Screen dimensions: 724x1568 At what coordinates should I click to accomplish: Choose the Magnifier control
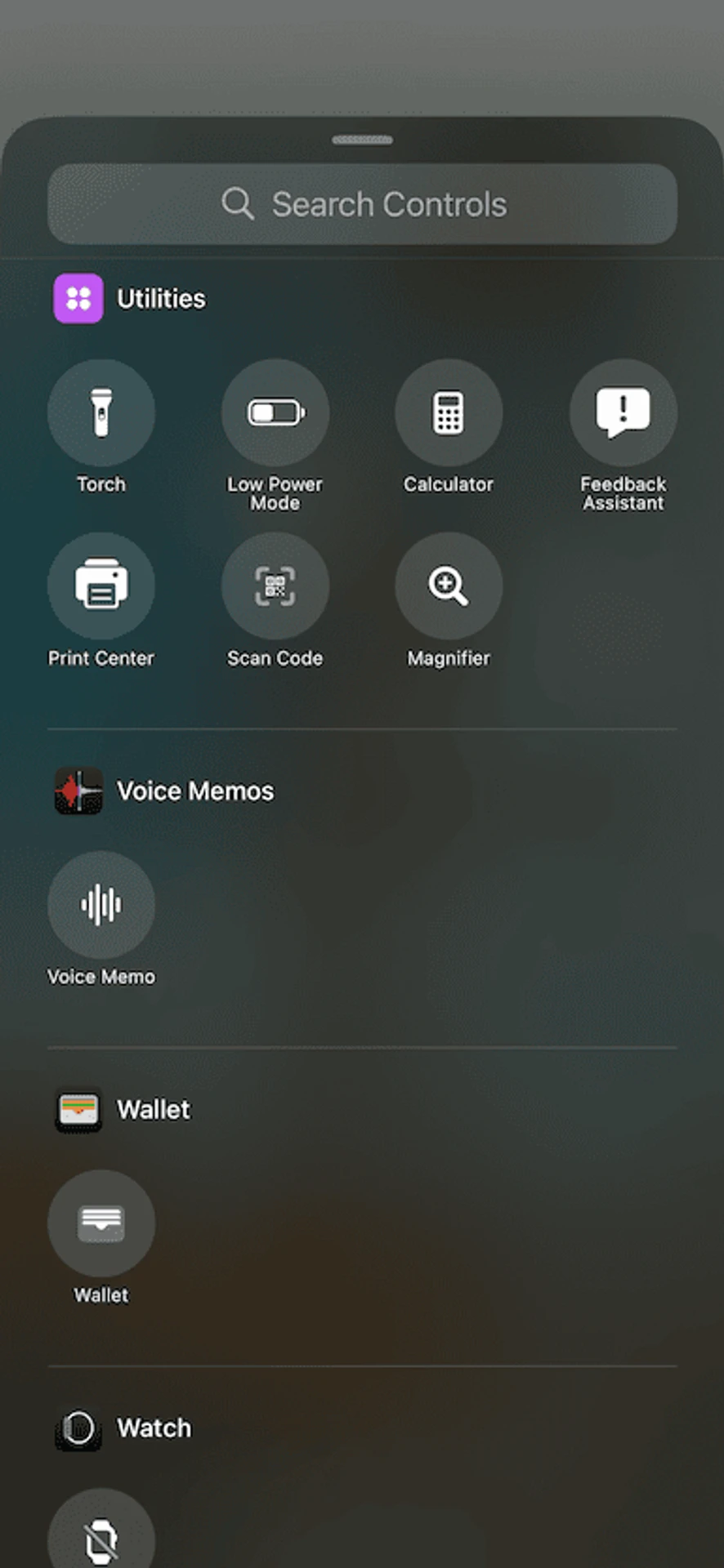(449, 586)
